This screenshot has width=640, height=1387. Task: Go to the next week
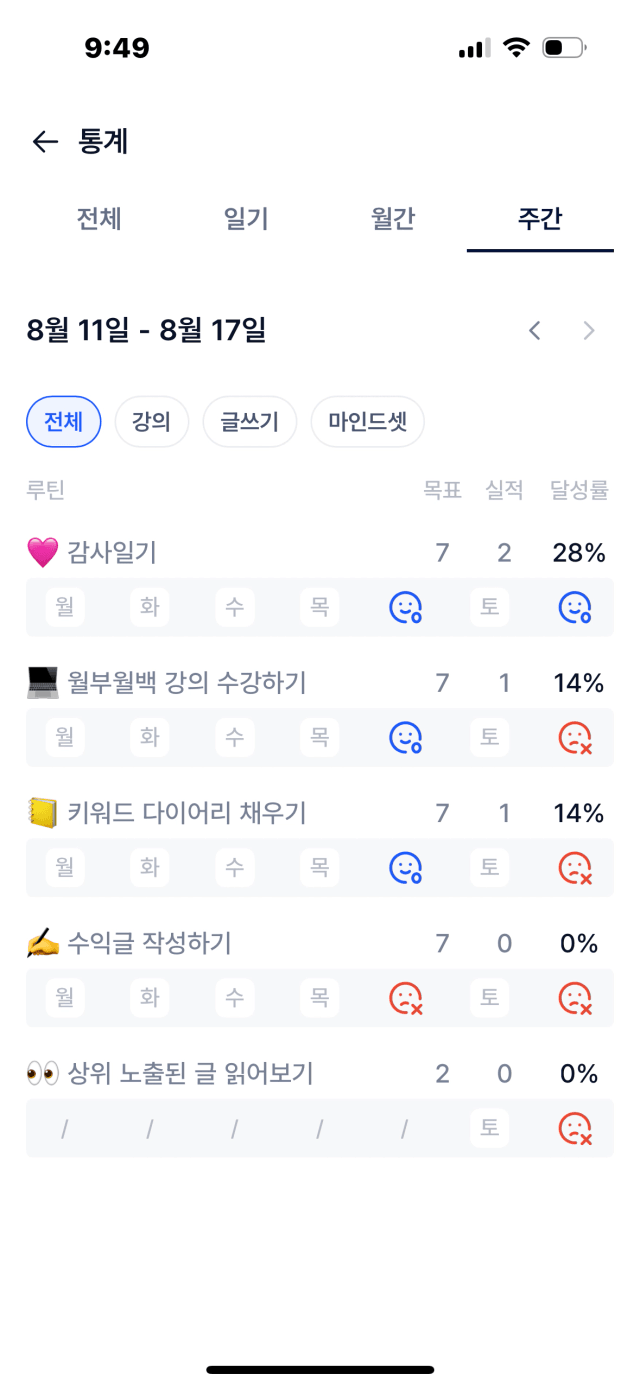tap(589, 331)
